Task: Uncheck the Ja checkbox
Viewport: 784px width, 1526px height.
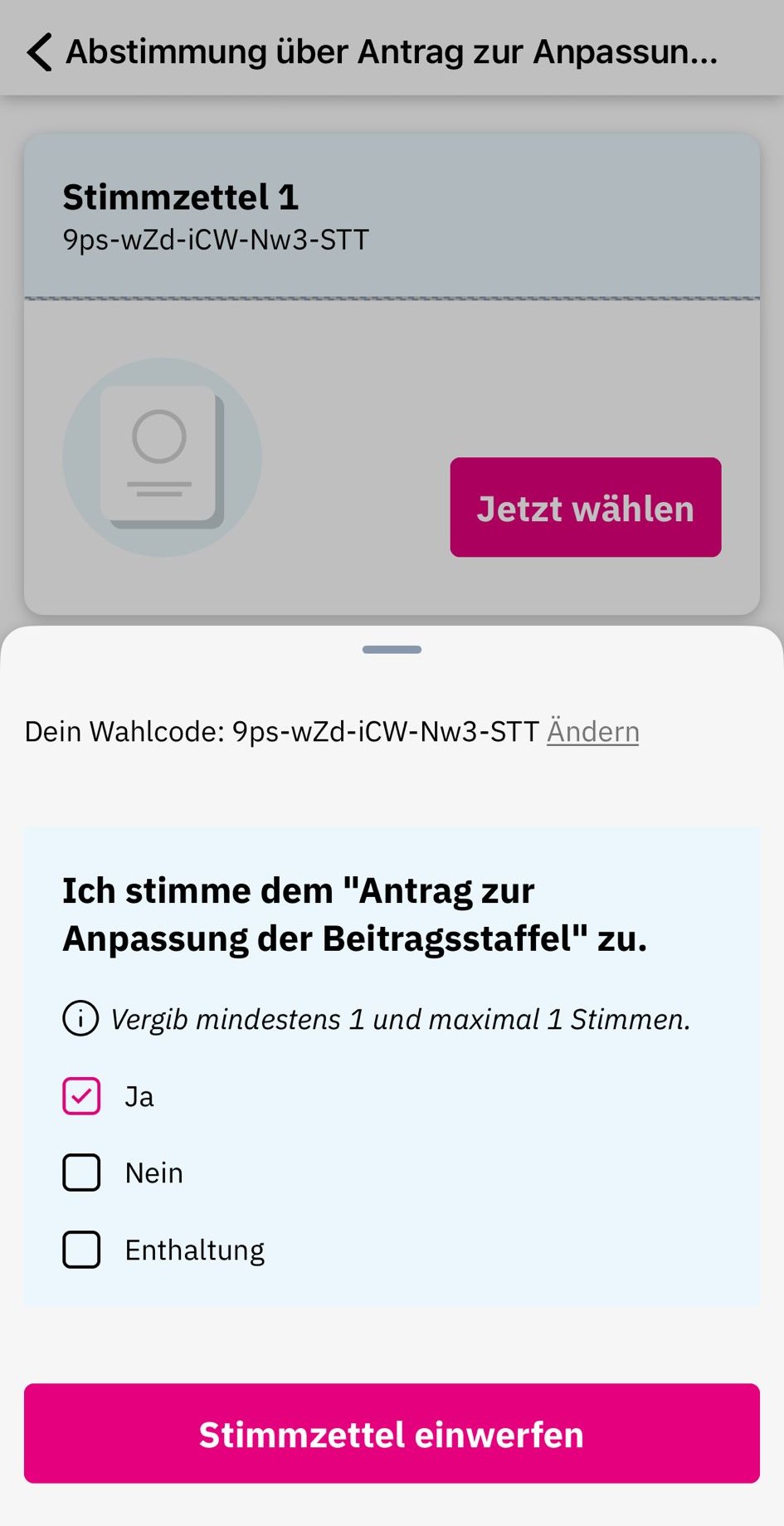Action: [81, 1096]
